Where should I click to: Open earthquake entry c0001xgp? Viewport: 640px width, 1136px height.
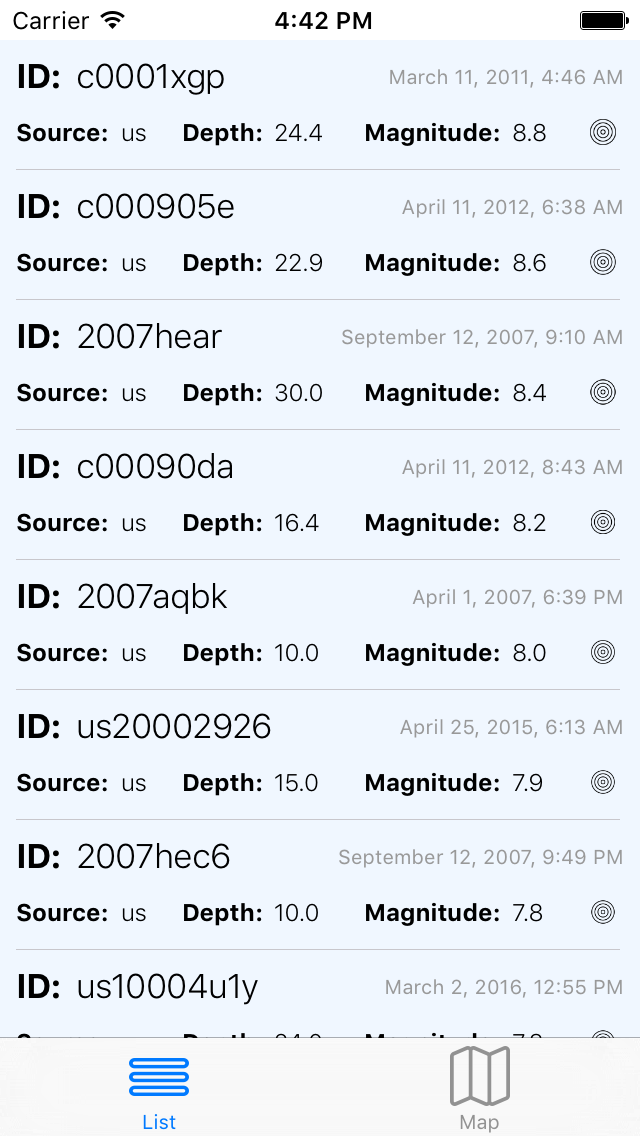(320, 105)
